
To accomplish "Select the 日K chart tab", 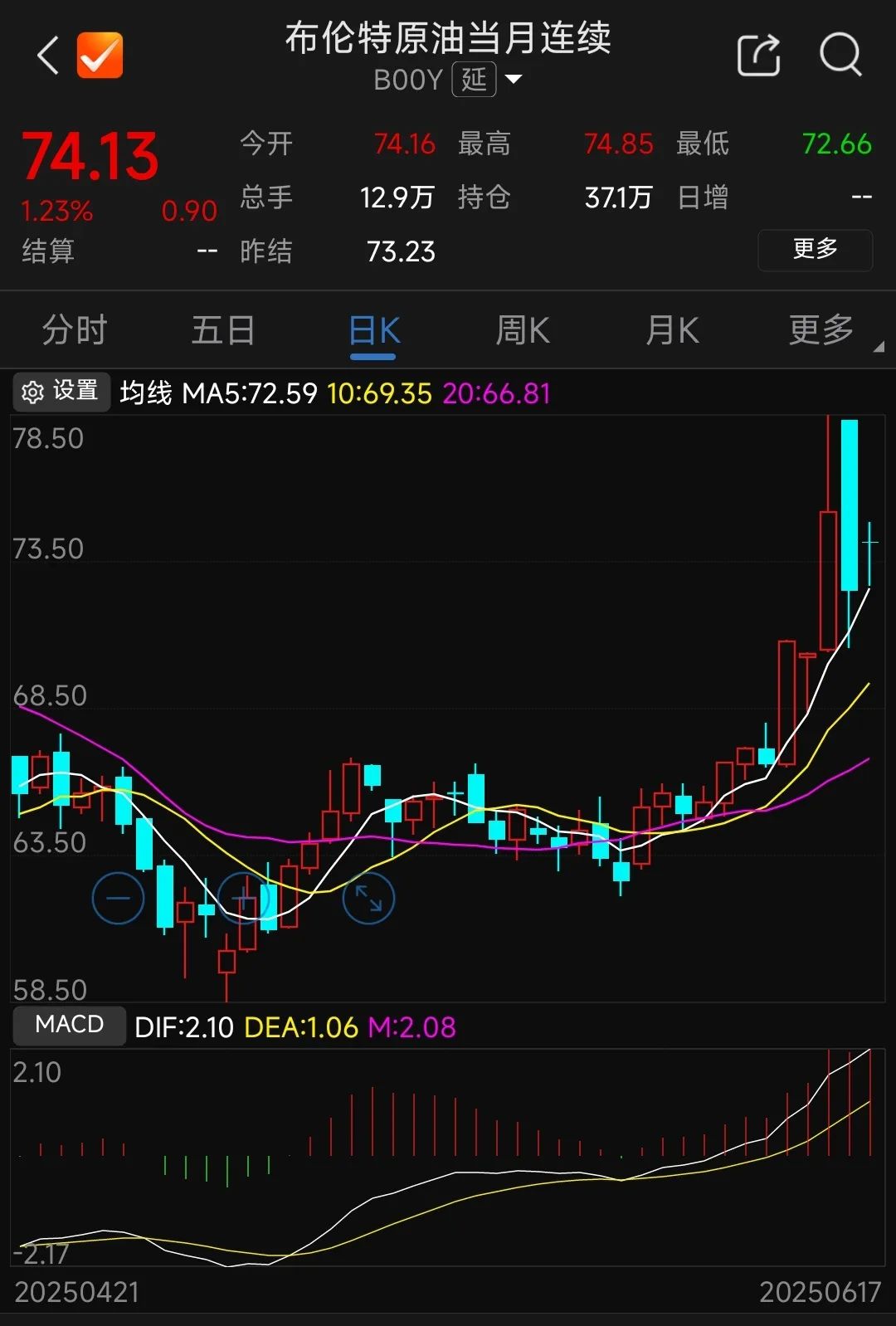I will [373, 330].
